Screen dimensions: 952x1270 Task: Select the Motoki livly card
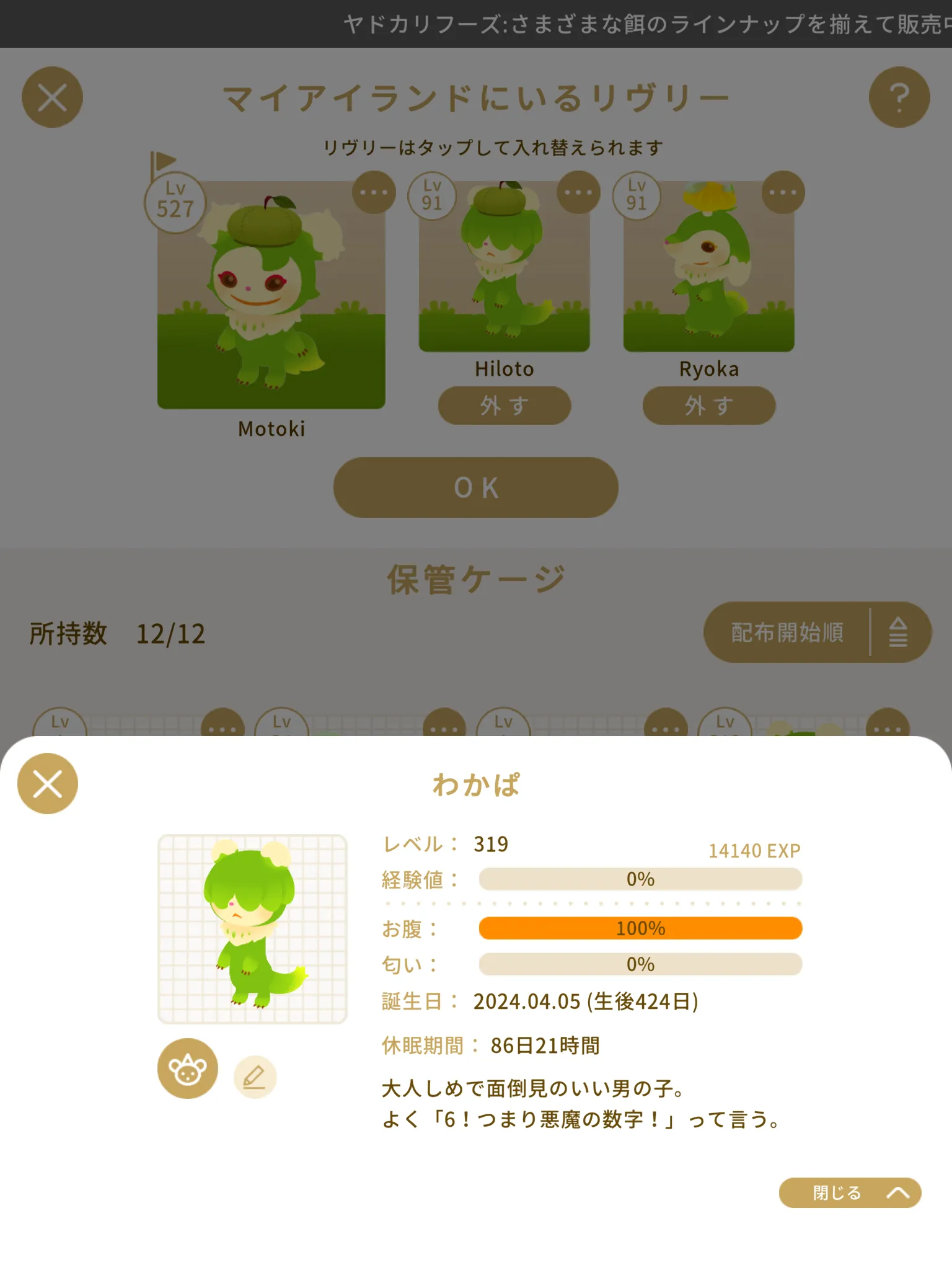pyautogui.click(x=271, y=295)
